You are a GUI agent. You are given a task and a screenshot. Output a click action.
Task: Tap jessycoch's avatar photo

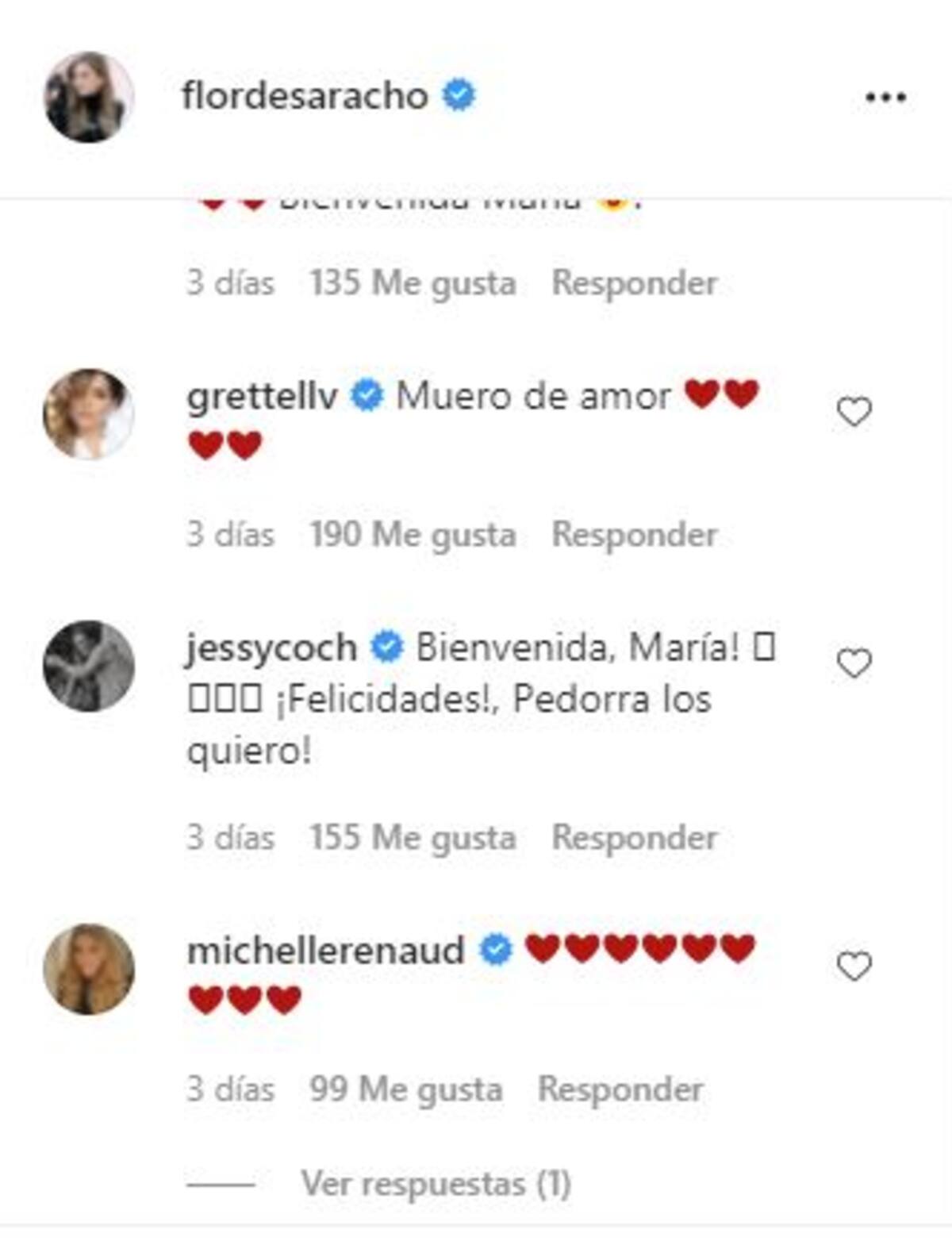pyautogui.click(x=88, y=666)
